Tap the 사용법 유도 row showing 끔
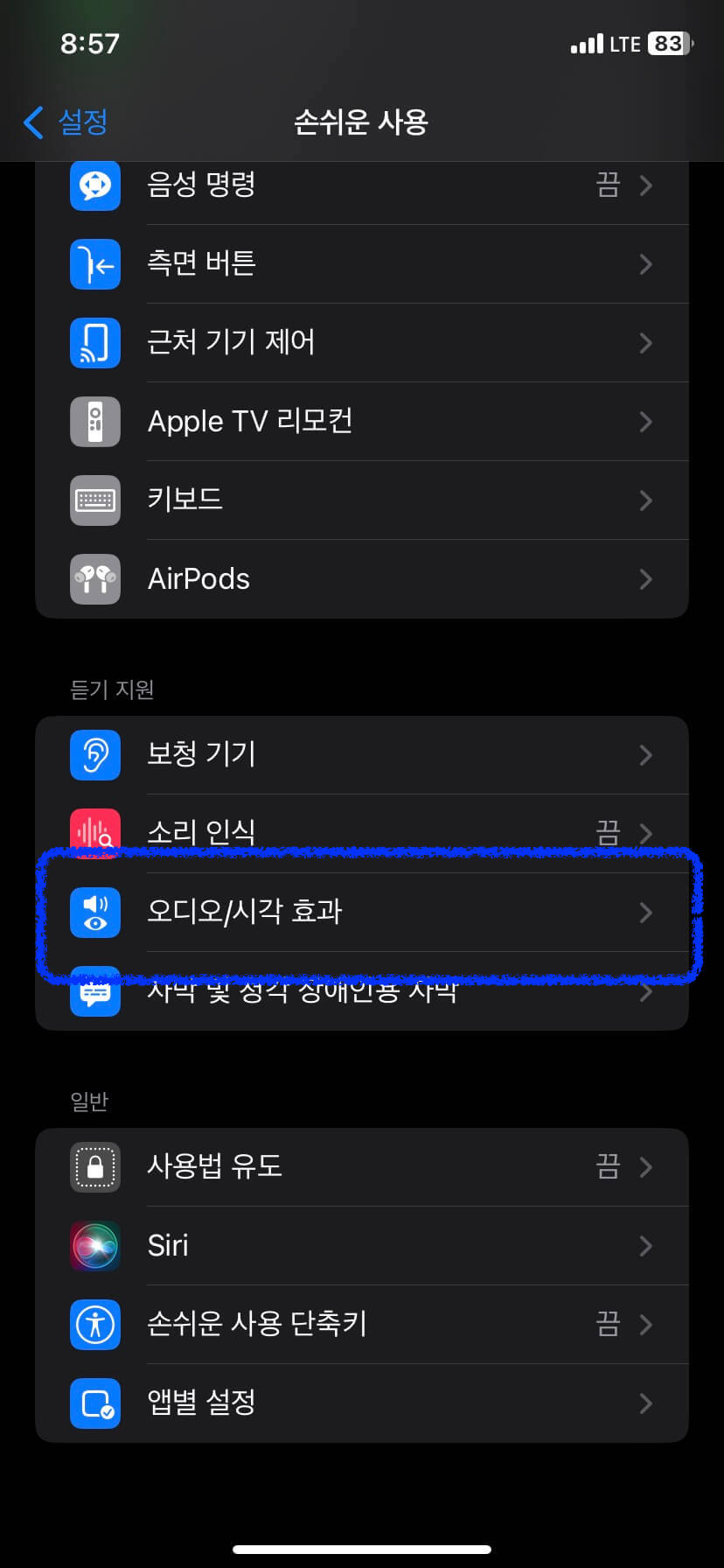Image resolution: width=724 pixels, height=1568 pixels. [x=362, y=1167]
